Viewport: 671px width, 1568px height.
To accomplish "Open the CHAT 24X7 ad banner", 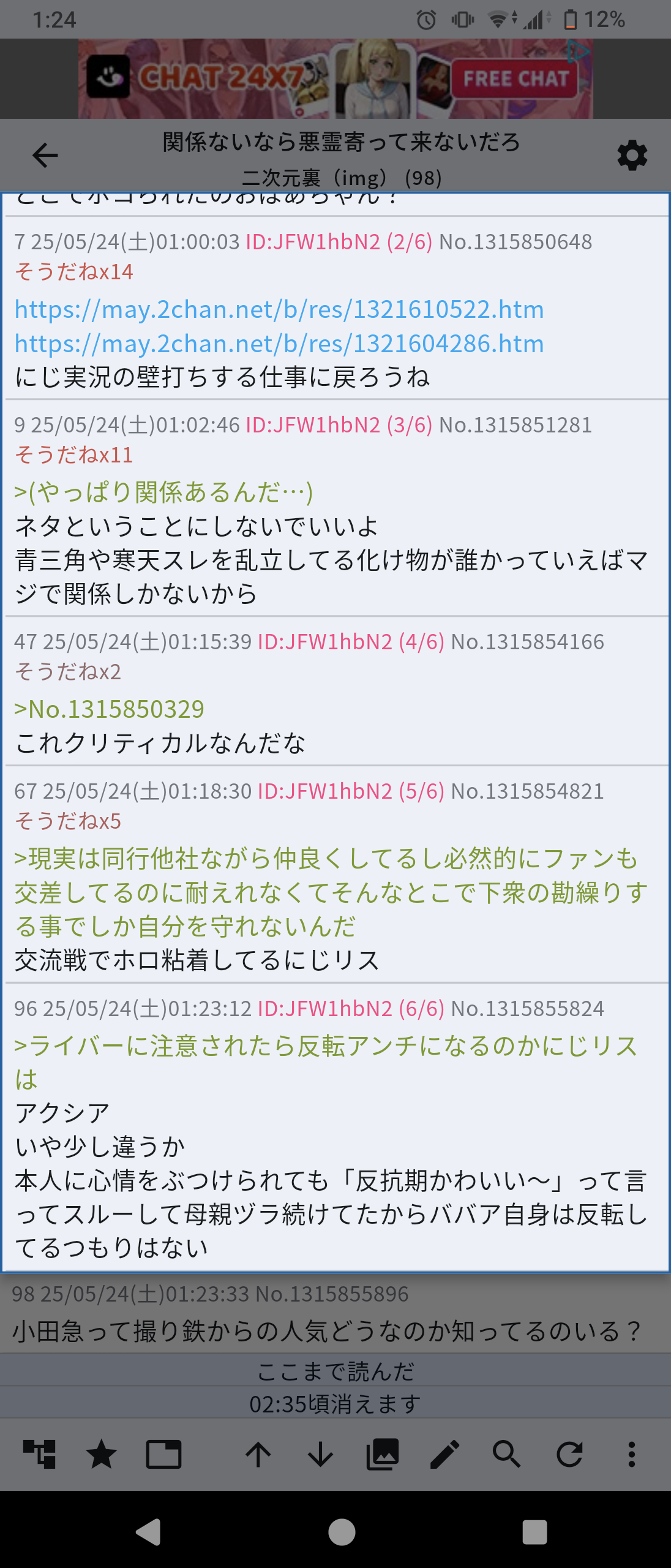I will tap(335, 79).
